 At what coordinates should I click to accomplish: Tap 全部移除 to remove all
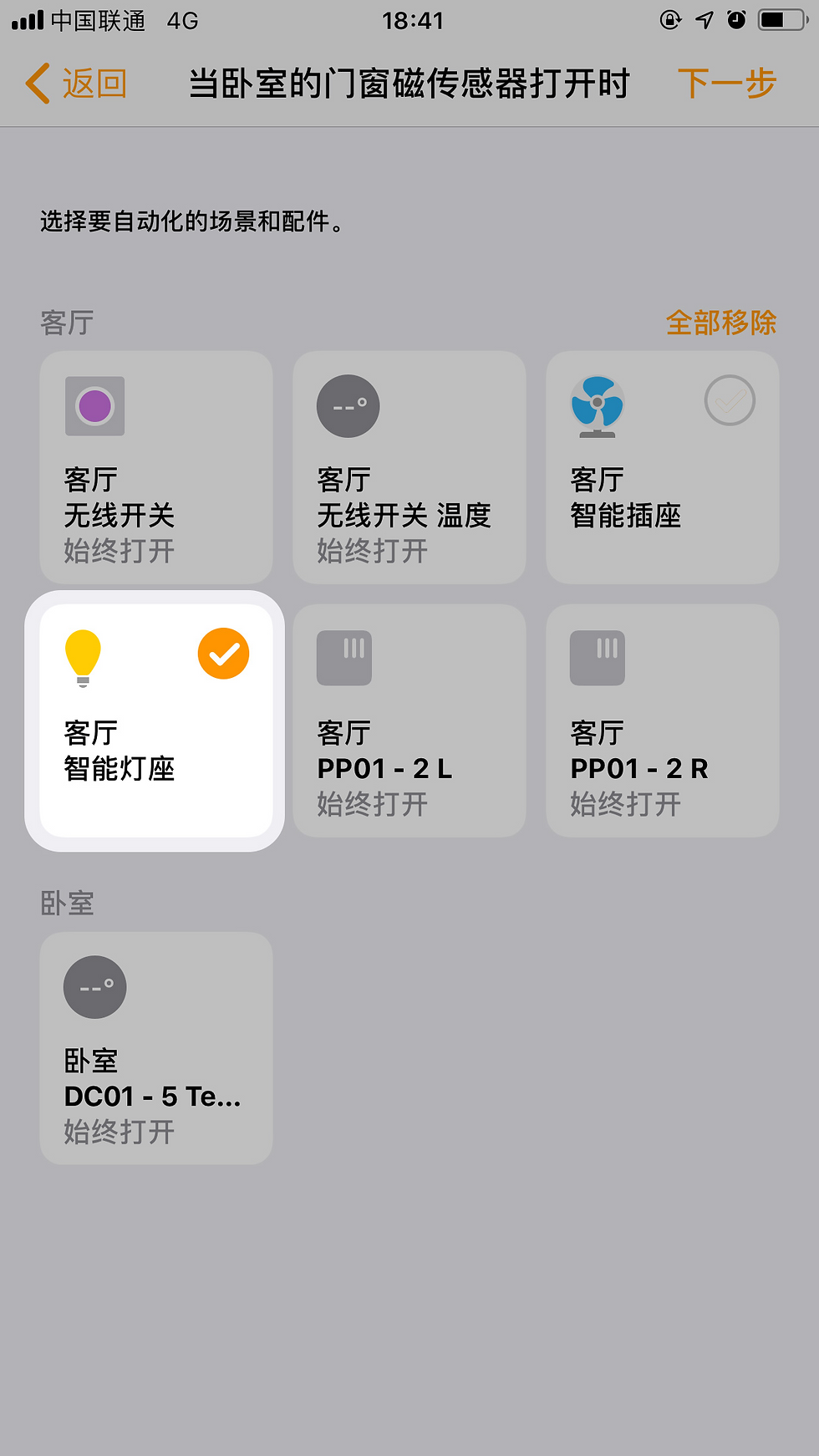pos(721,323)
